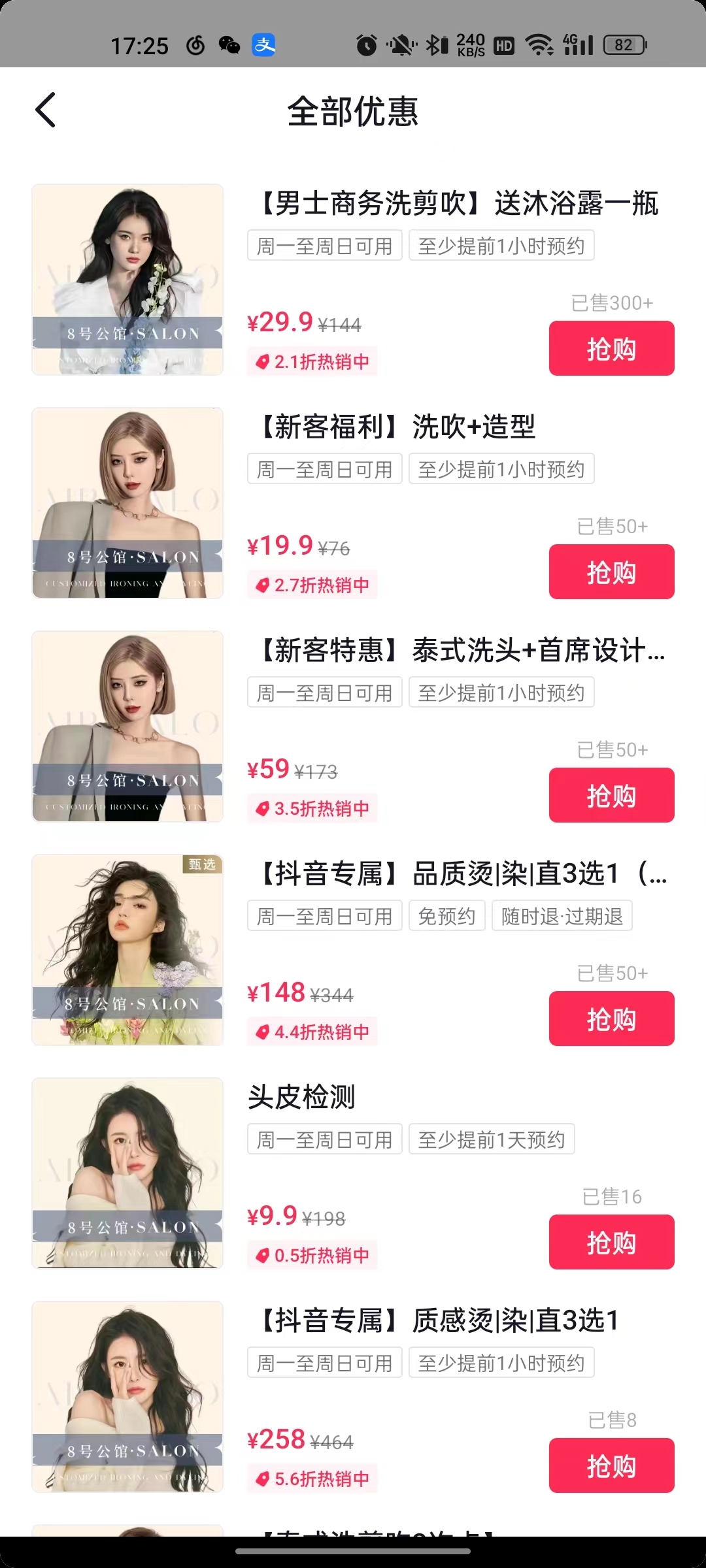Tap 抢购 on the 头皮检测 deal

611,1241
